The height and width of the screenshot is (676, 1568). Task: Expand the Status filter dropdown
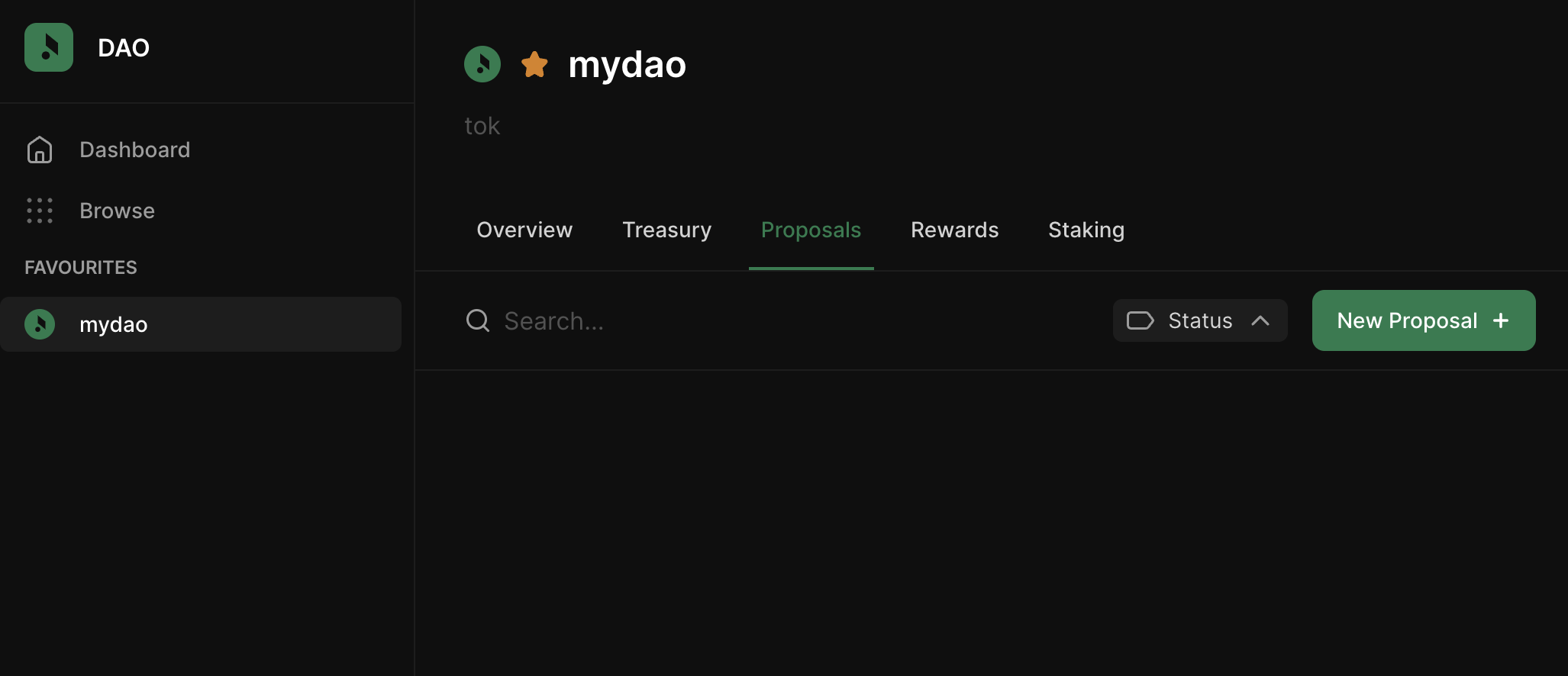tap(1199, 320)
